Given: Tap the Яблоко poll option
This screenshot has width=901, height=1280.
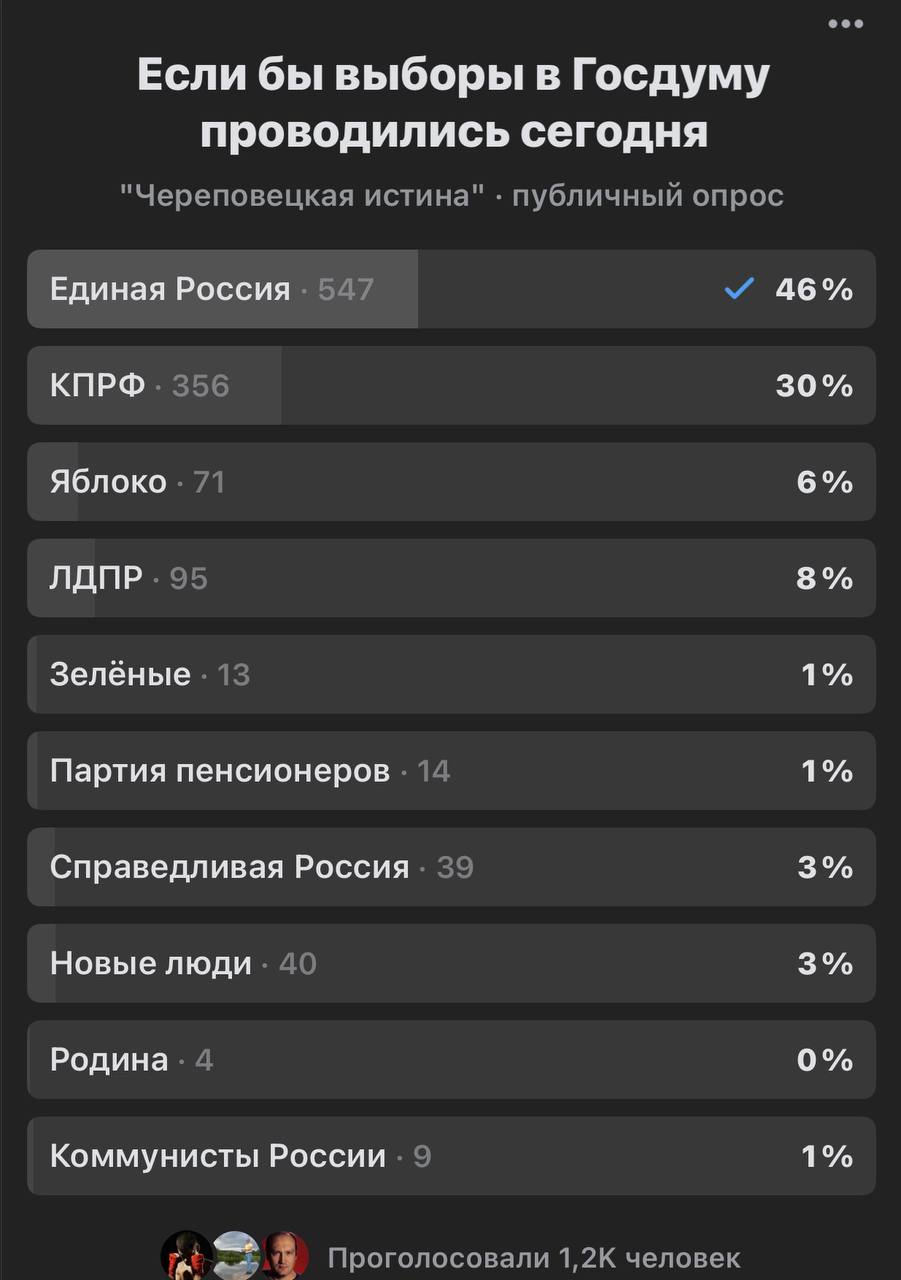Looking at the screenshot, I should point(451,482).
